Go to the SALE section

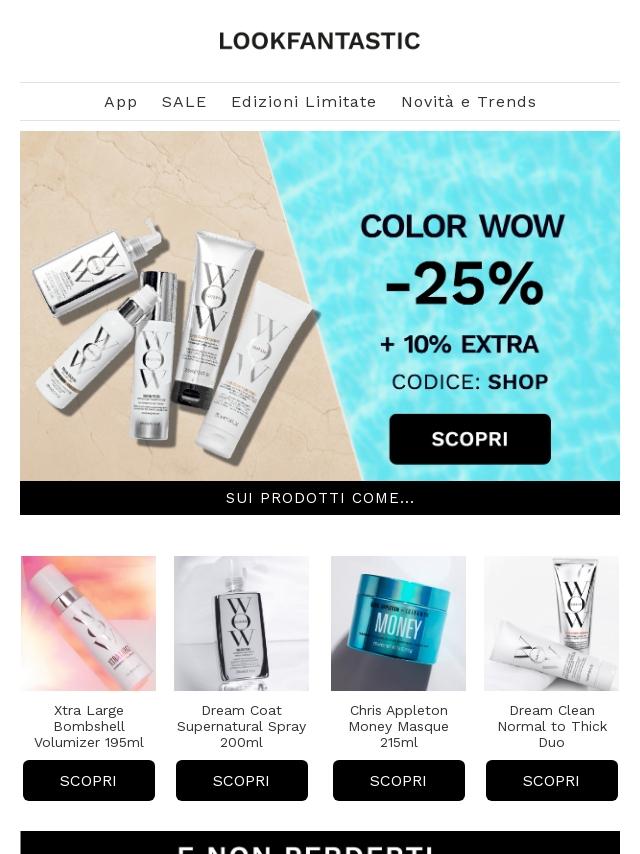click(x=184, y=102)
